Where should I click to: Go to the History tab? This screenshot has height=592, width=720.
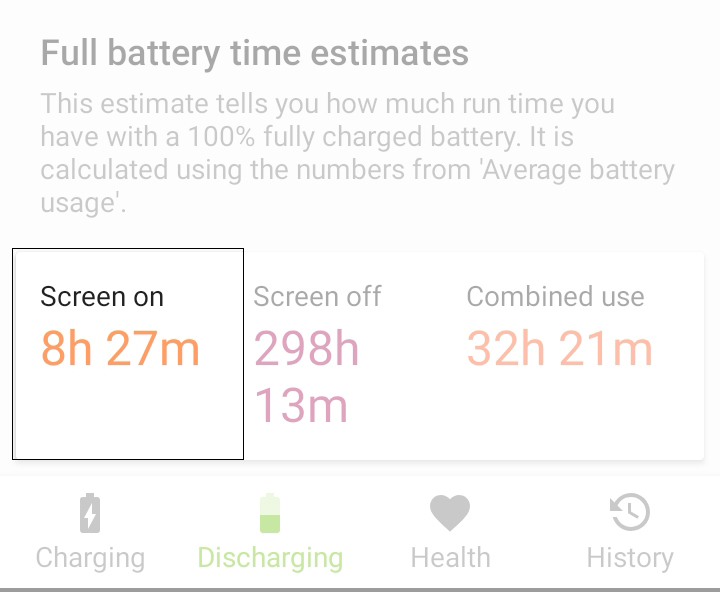(x=630, y=532)
